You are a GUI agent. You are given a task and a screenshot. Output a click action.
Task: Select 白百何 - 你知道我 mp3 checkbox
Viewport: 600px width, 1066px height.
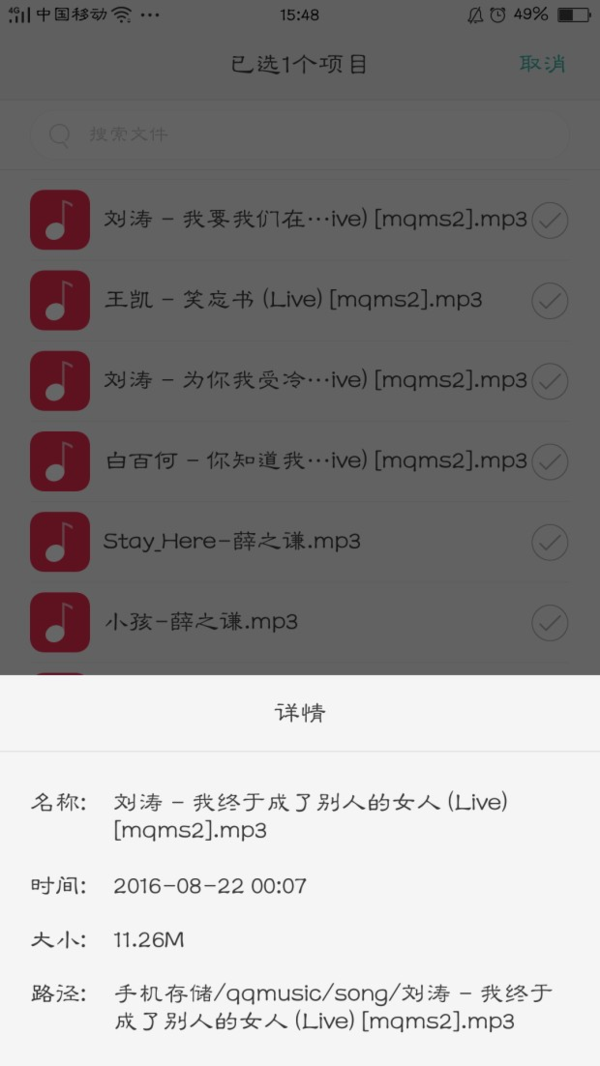pyautogui.click(x=549, y=461)
